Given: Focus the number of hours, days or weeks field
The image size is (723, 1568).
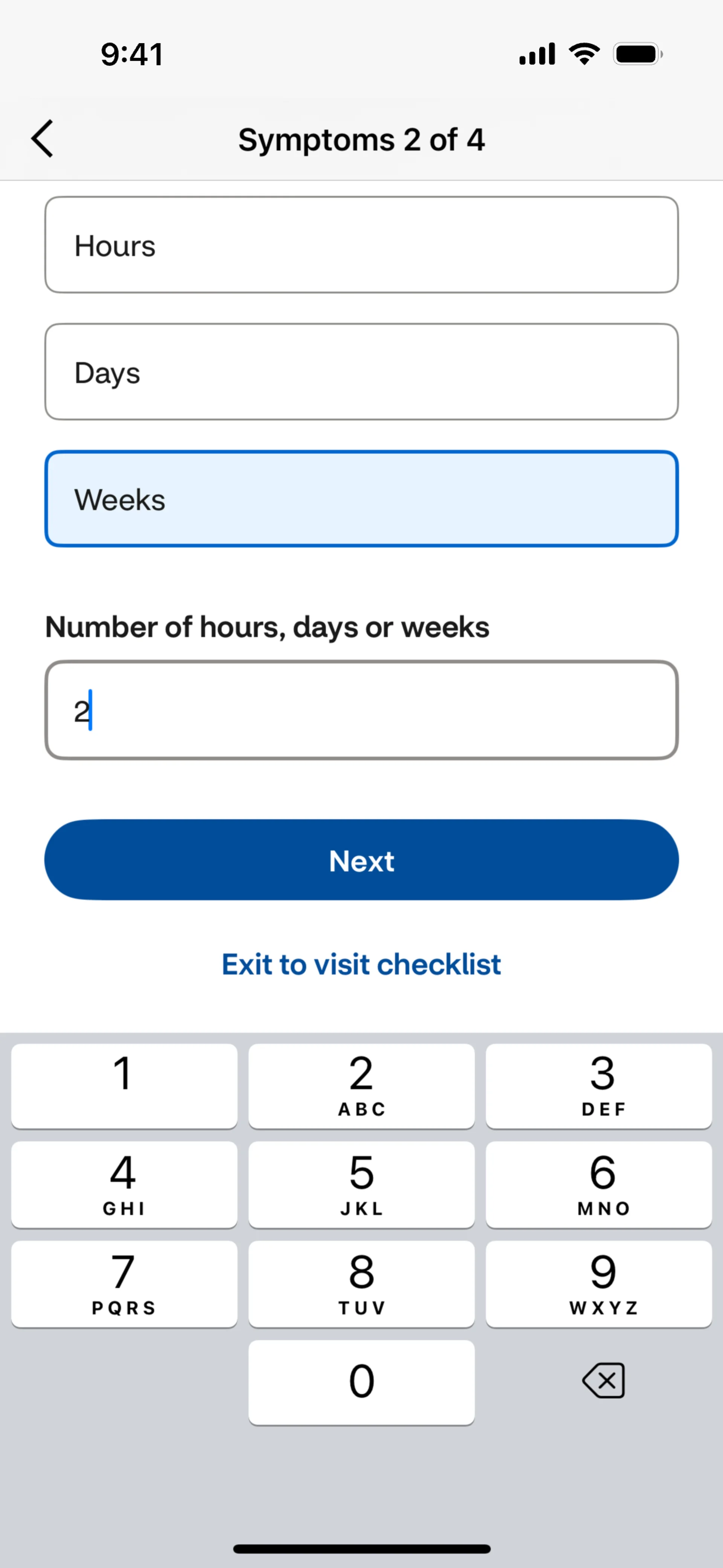Looking at the screenshot, I should pos(361,711).
